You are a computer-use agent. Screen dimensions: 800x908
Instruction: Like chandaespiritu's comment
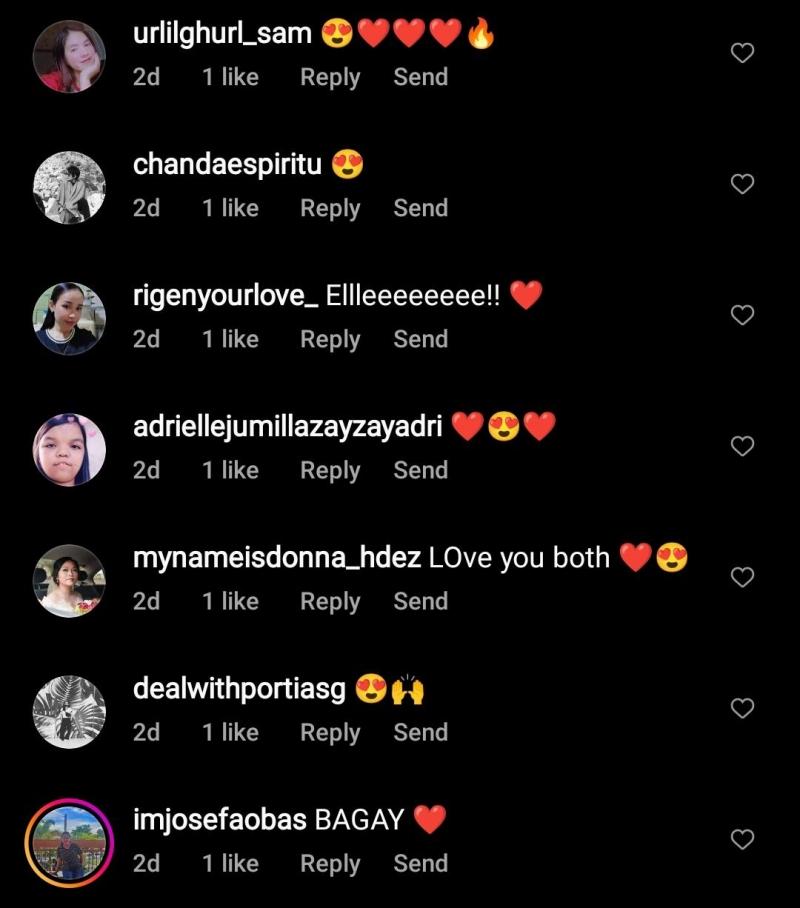coord(742,184)
